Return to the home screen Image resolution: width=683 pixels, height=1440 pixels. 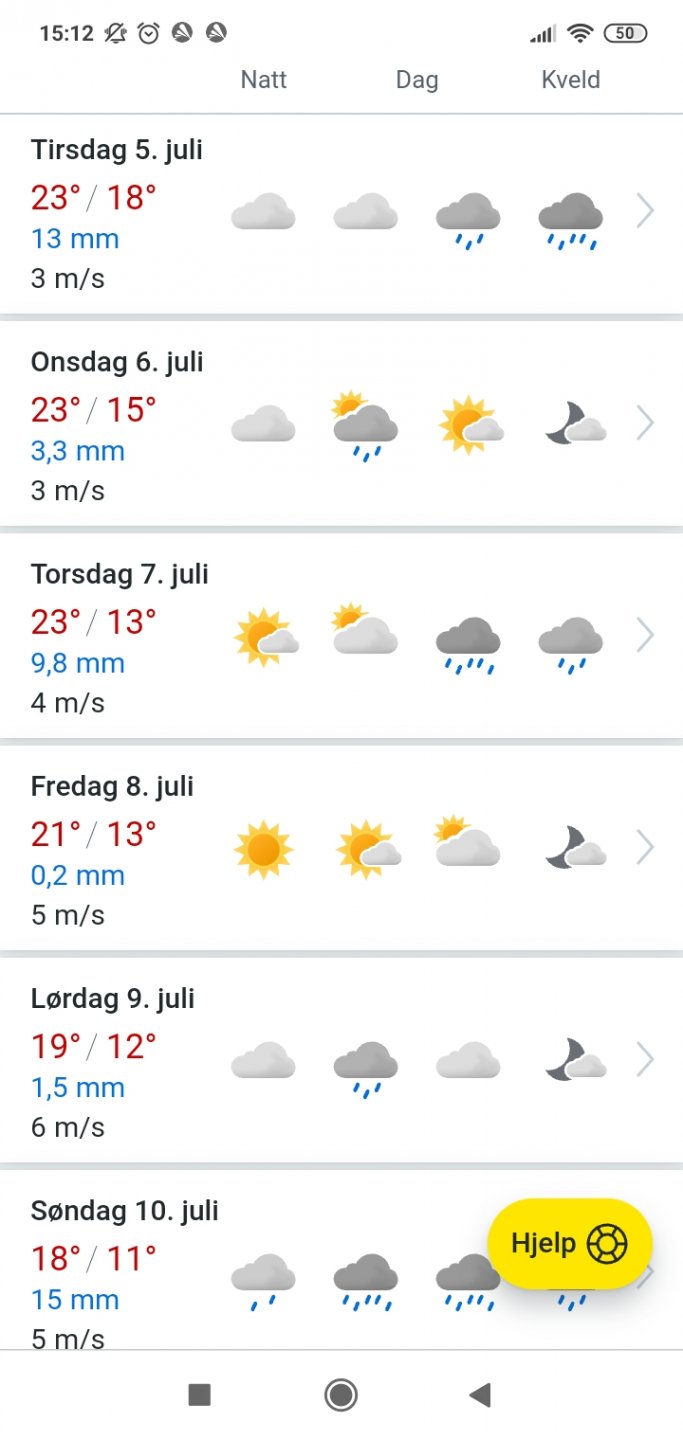pyautogui.click(x=341, y=1395)
